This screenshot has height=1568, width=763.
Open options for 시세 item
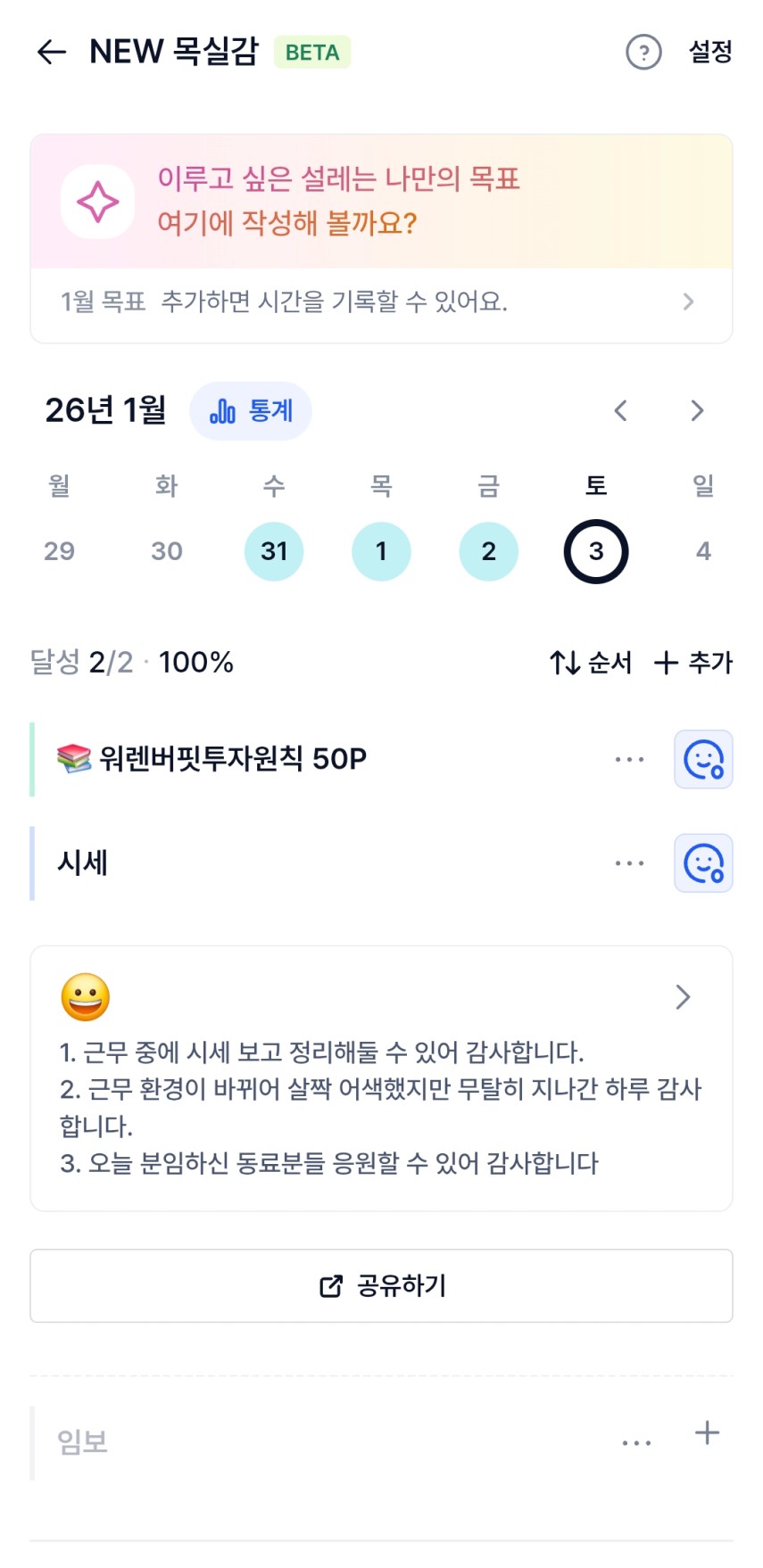tap(629, 863)
